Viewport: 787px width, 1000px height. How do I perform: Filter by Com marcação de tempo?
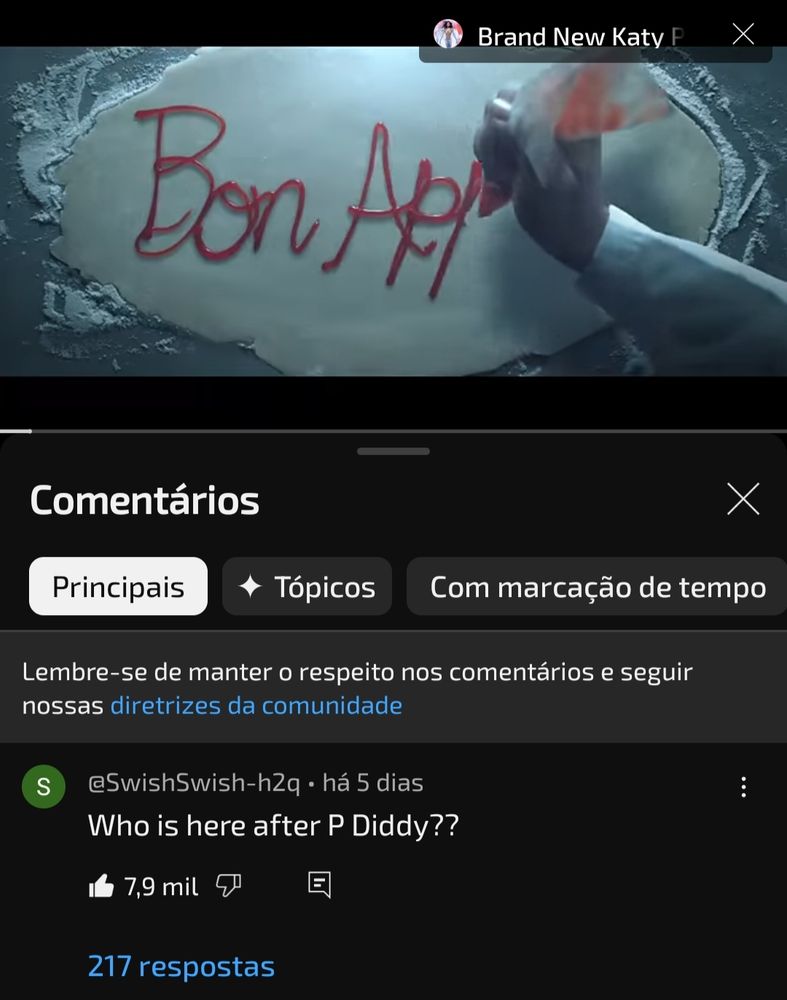[597, 587]
